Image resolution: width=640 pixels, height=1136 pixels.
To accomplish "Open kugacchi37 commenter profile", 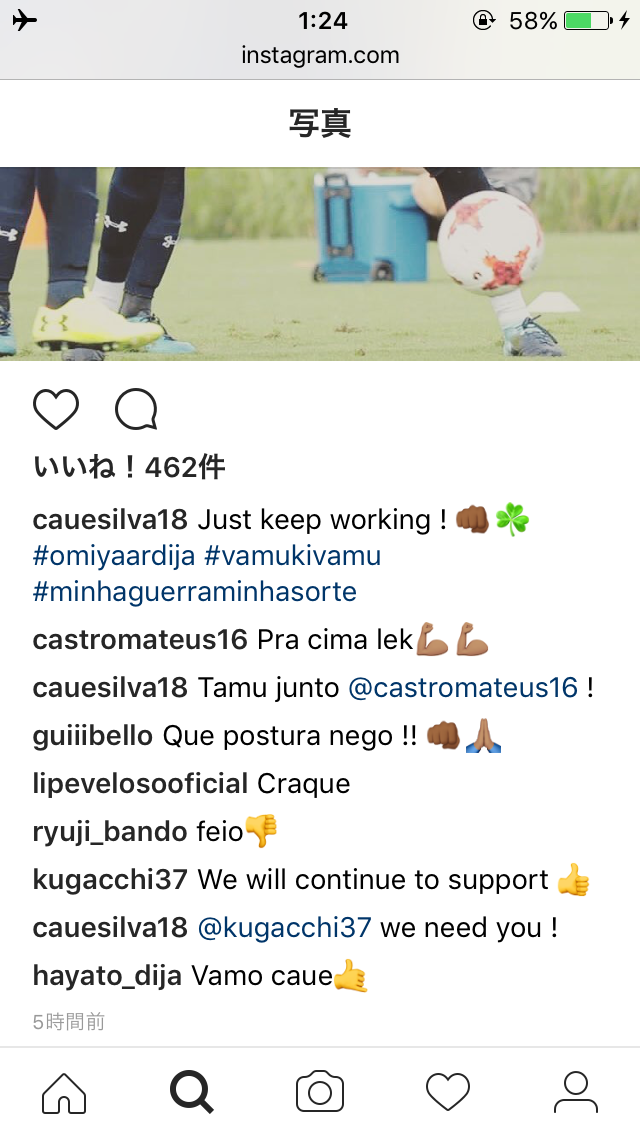I will (110, 880).
